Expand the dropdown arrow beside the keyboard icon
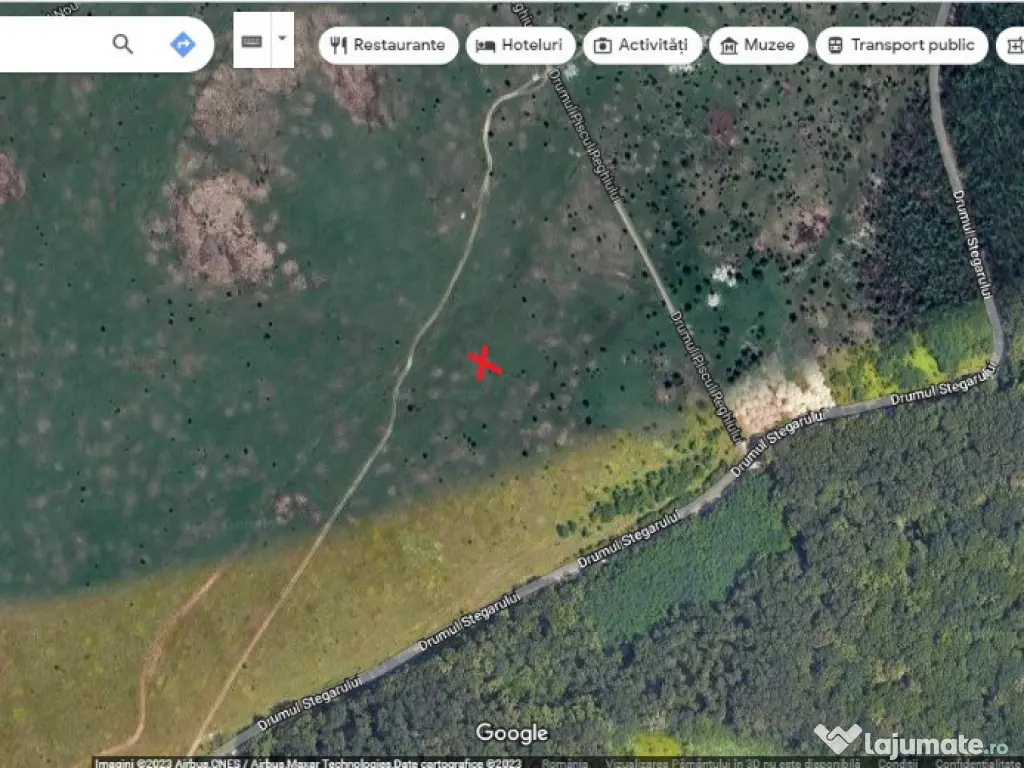 coord(282,41)
